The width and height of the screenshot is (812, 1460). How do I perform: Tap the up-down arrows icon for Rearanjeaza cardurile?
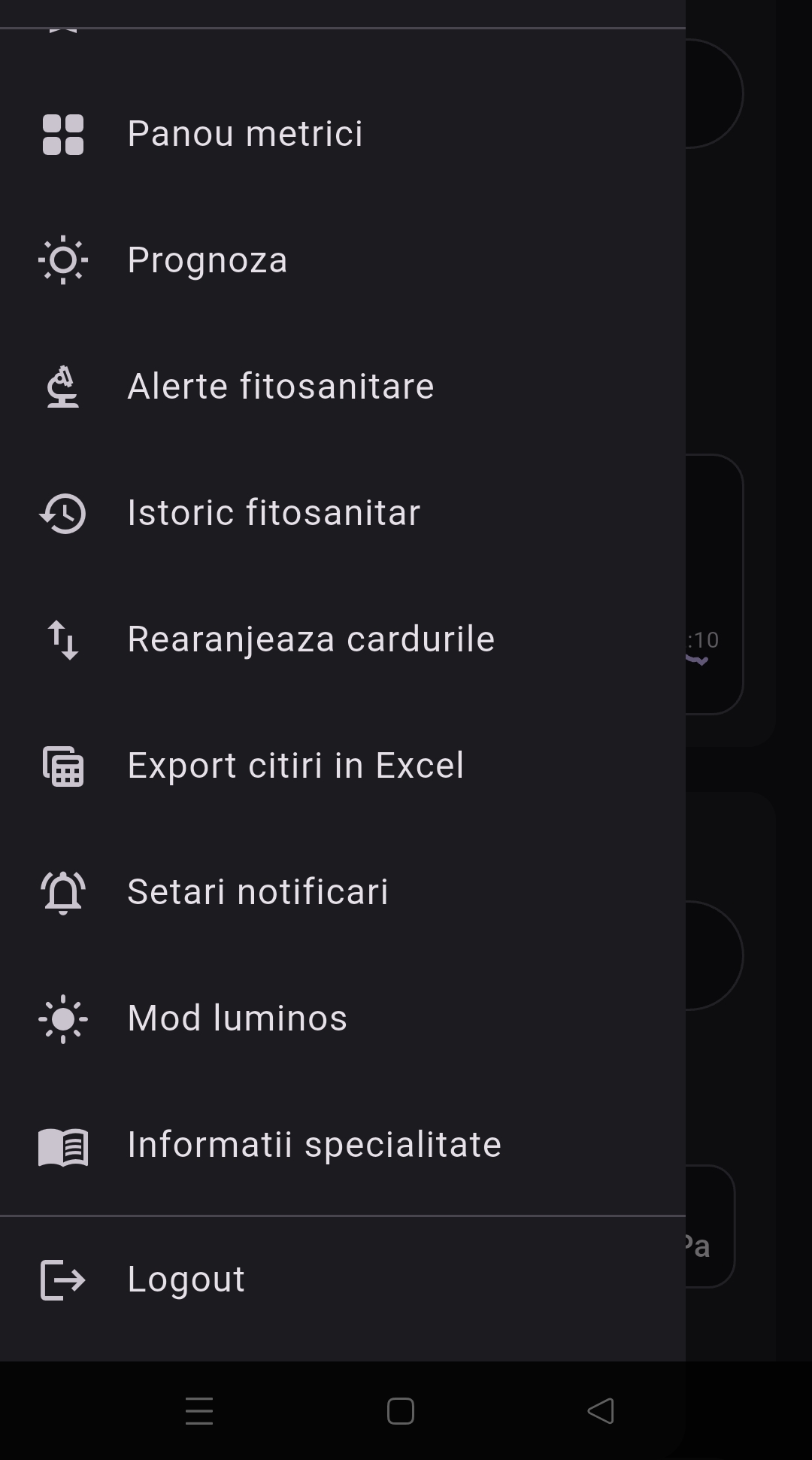pos(63,640)
